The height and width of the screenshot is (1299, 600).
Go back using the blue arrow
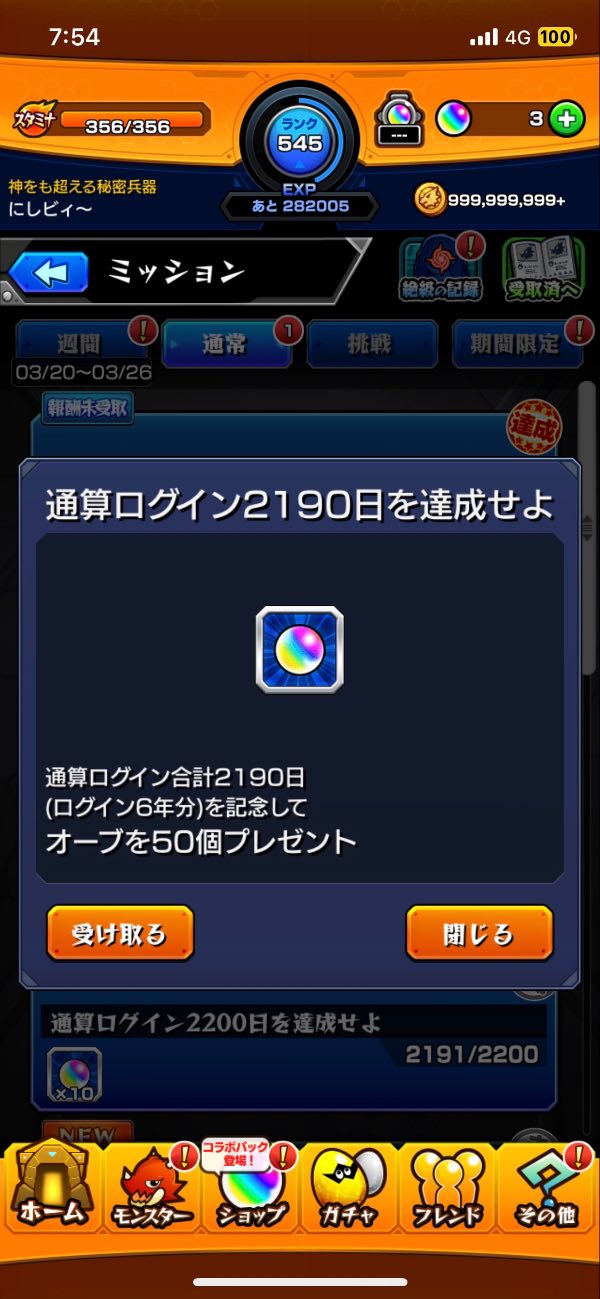pos(49,272)
